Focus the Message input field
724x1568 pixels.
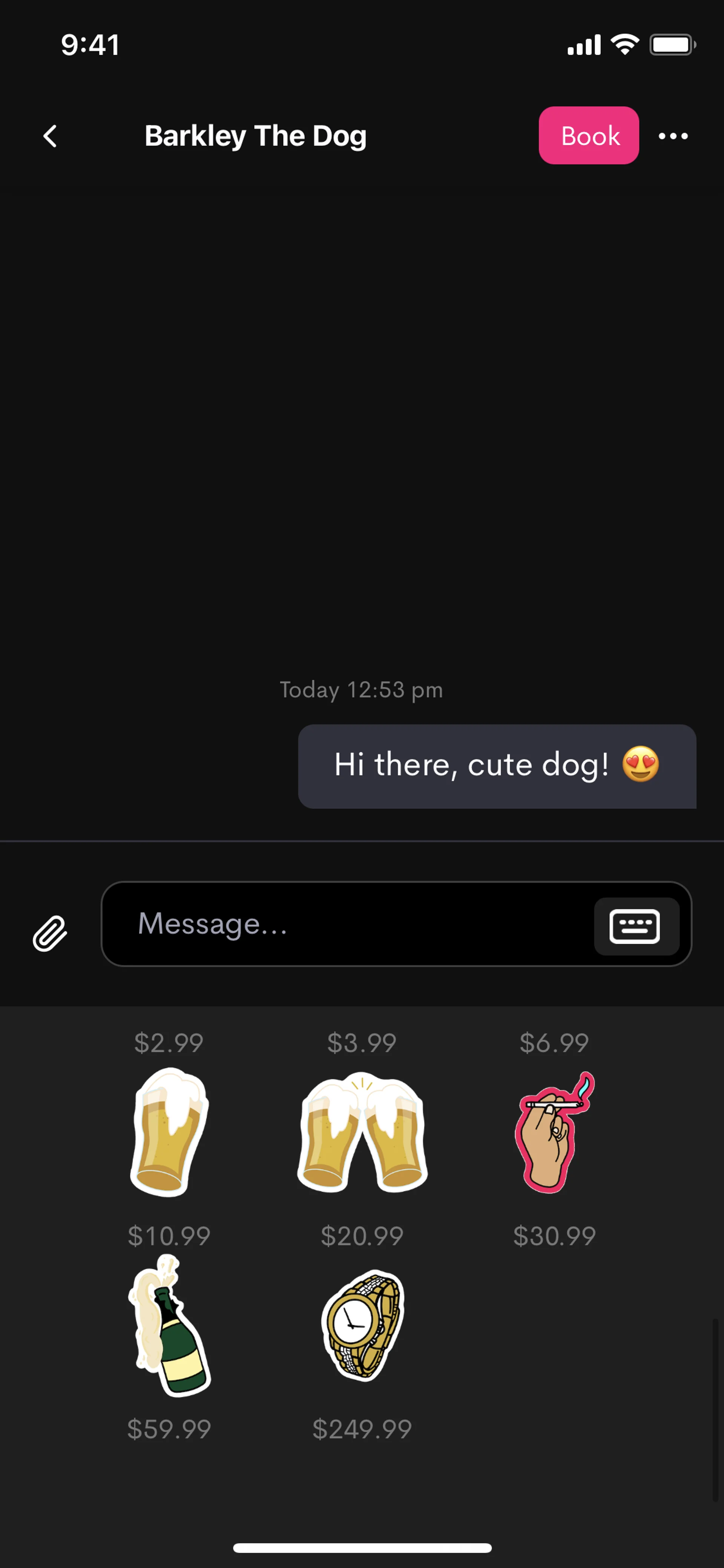pos(347,924)
